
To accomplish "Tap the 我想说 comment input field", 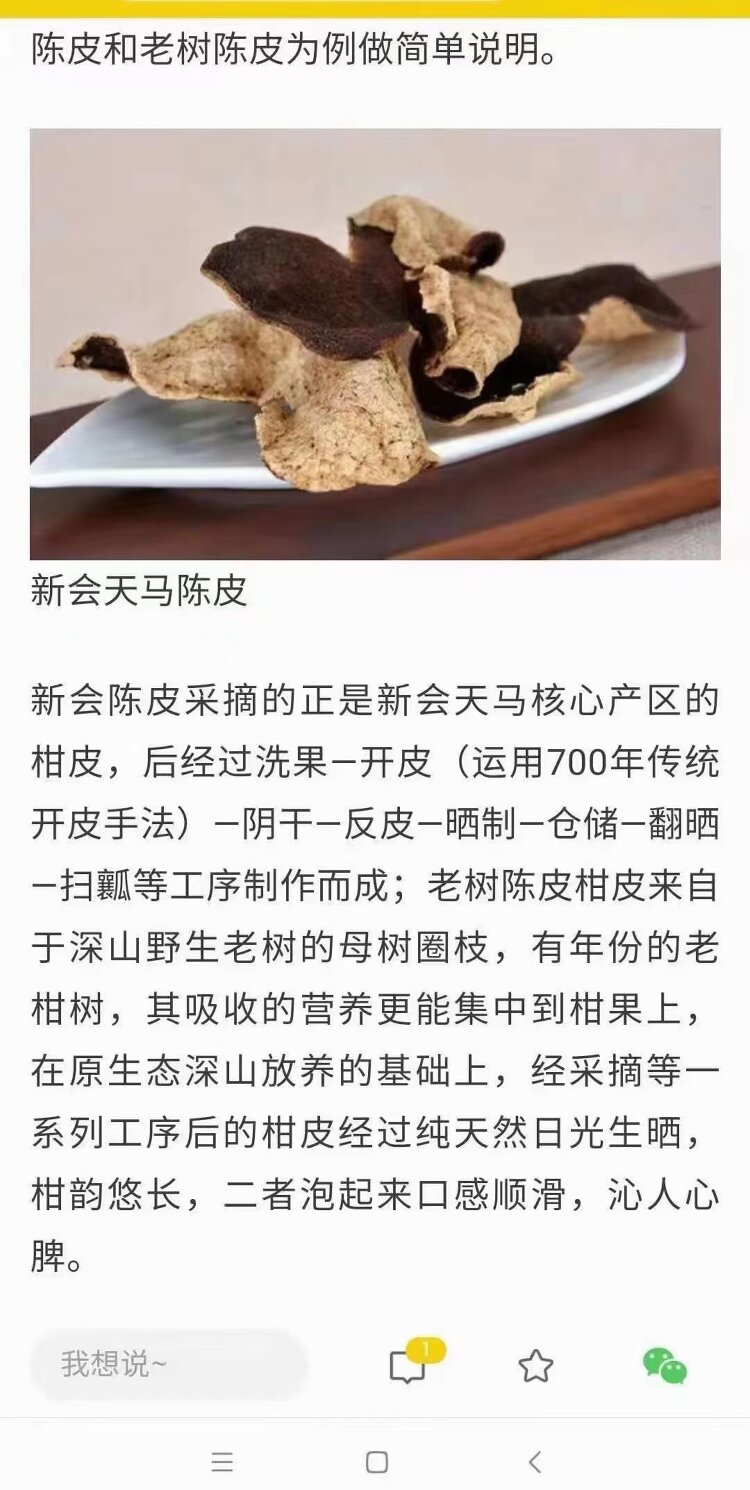I will click(168, 1364).
